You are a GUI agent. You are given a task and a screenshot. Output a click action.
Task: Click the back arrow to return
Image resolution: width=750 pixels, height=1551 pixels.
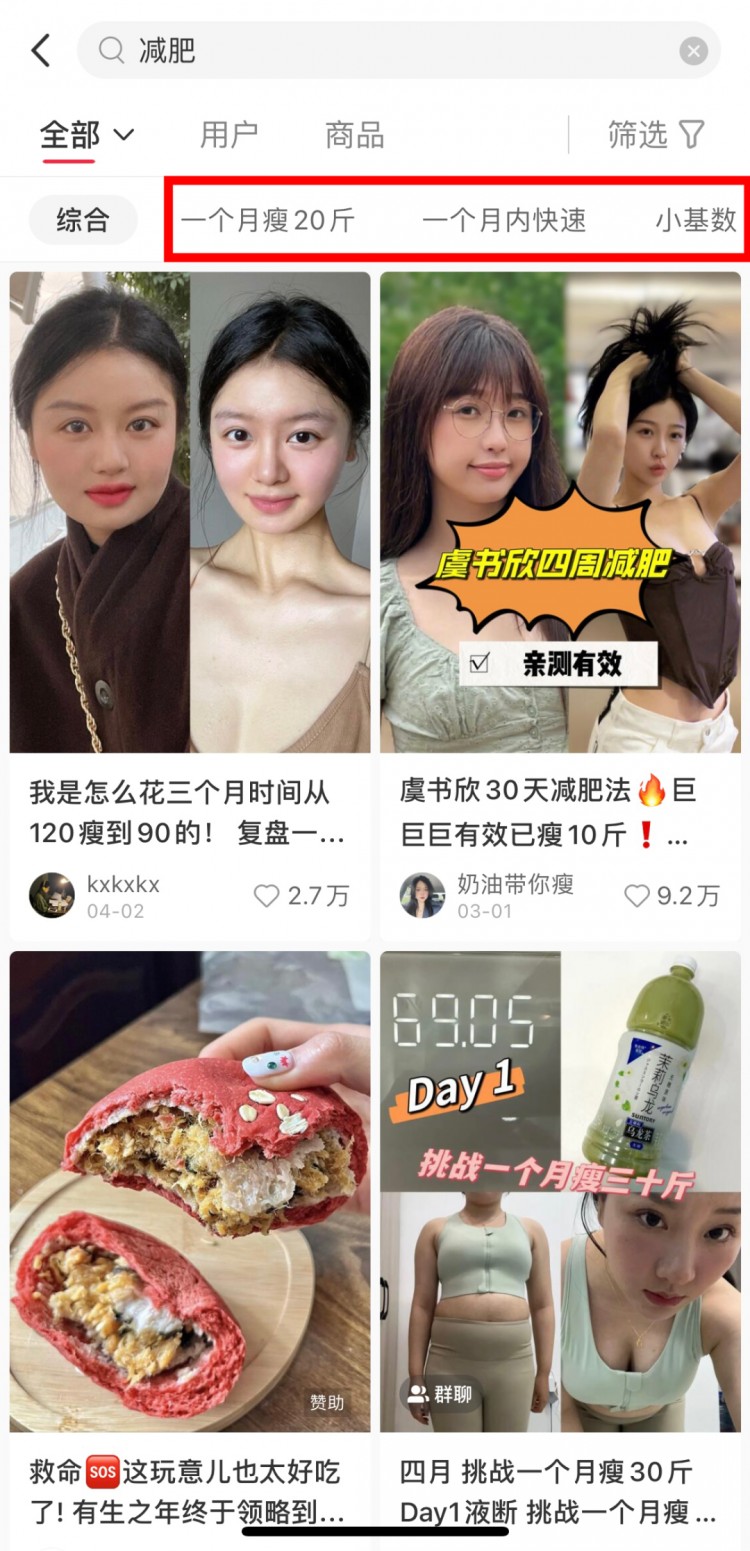[40, 50]
